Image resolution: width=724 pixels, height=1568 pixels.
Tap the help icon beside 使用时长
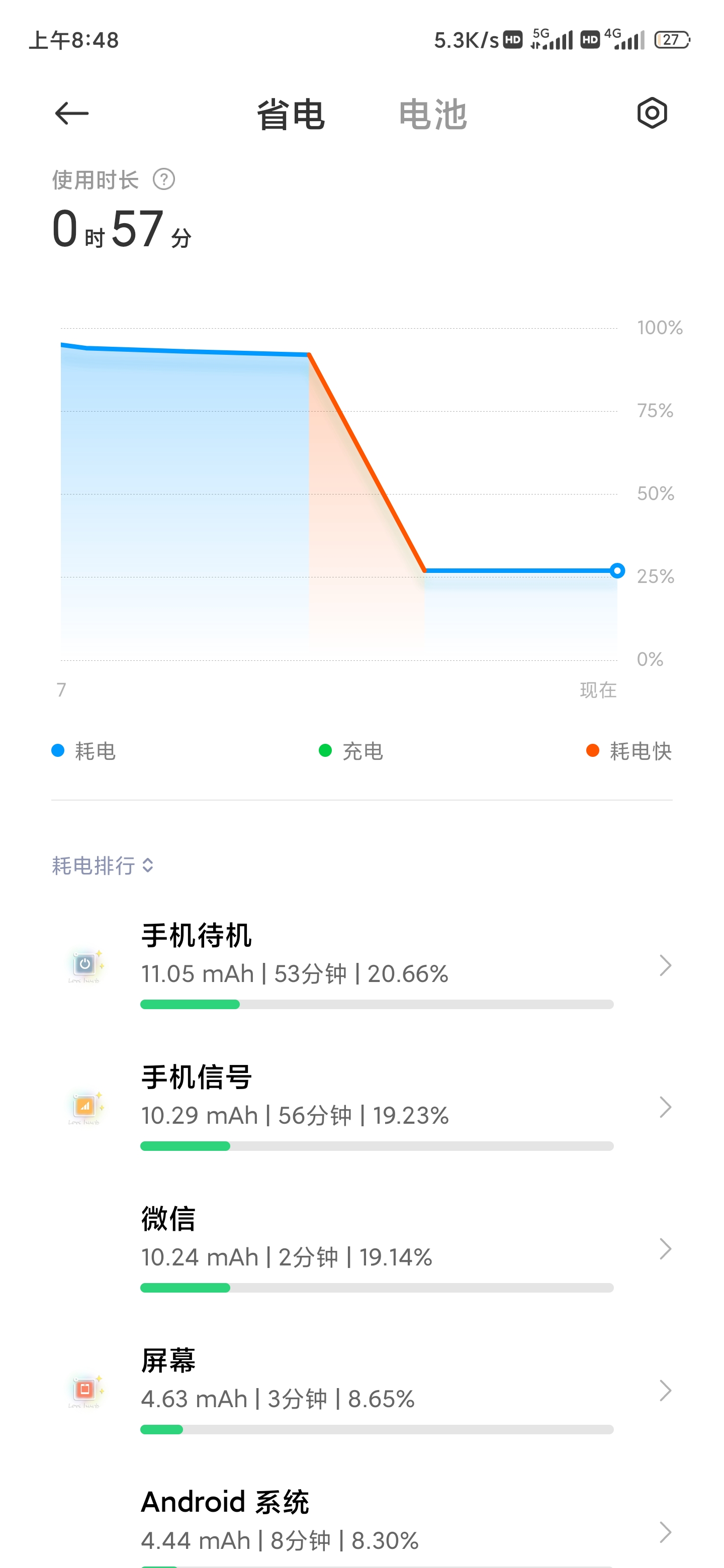pyautogui.click(x=164, y=179)
